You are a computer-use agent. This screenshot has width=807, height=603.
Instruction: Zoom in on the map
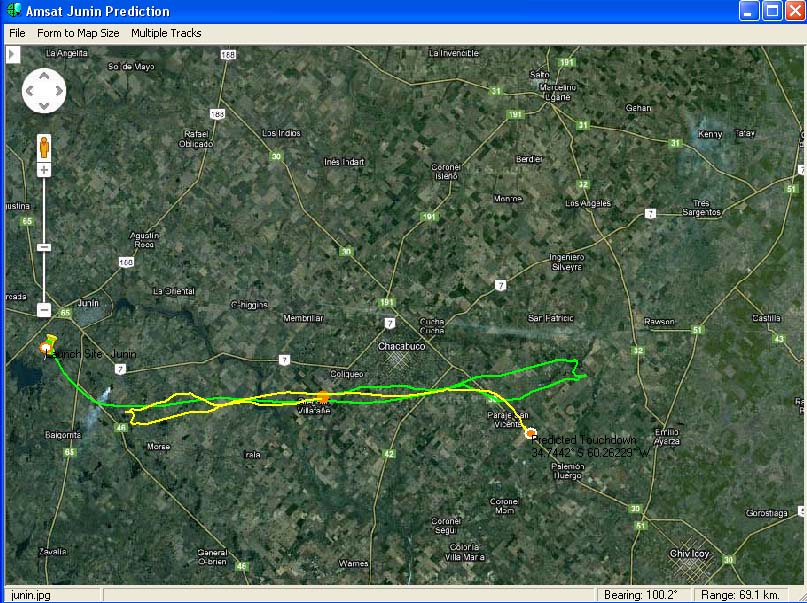44,171
